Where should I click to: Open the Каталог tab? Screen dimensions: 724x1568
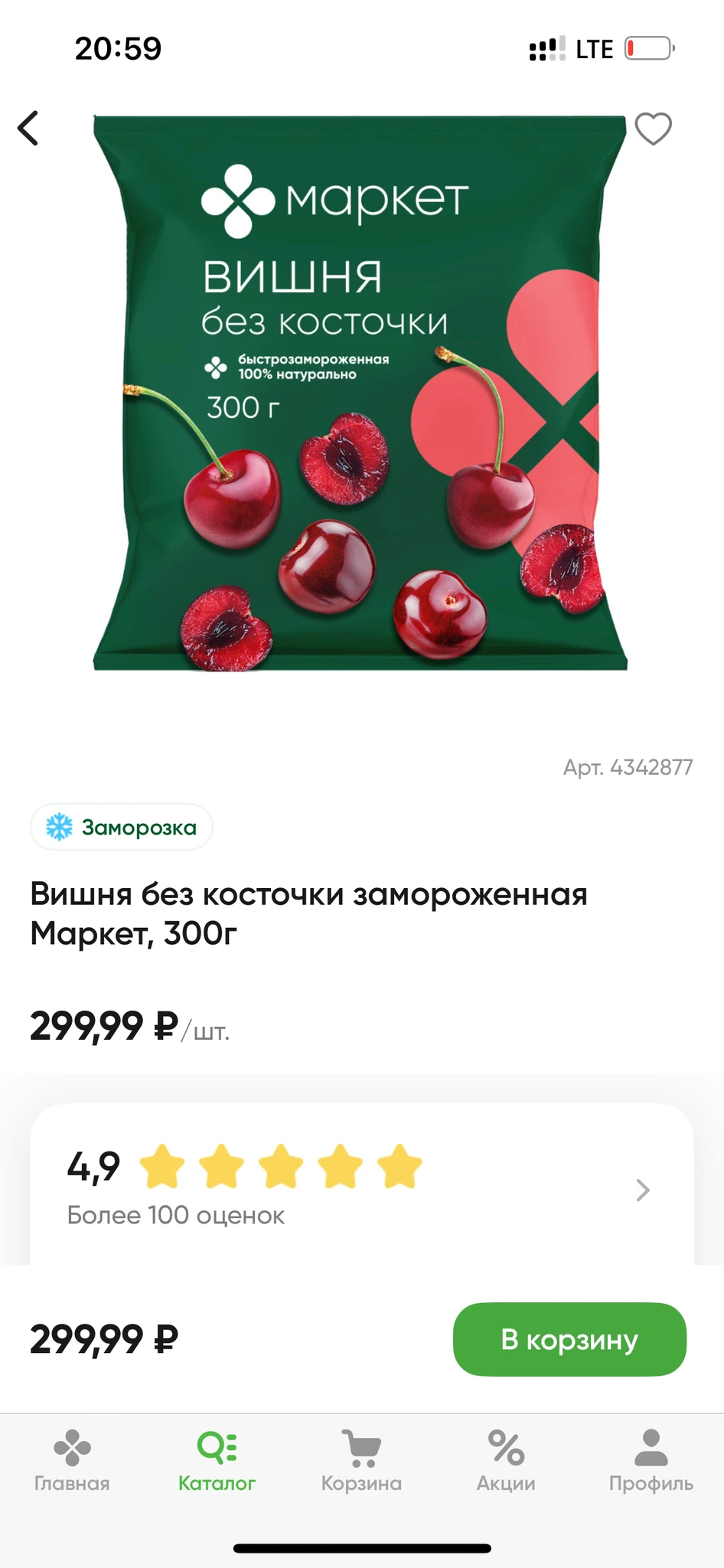click(217, 1461)
